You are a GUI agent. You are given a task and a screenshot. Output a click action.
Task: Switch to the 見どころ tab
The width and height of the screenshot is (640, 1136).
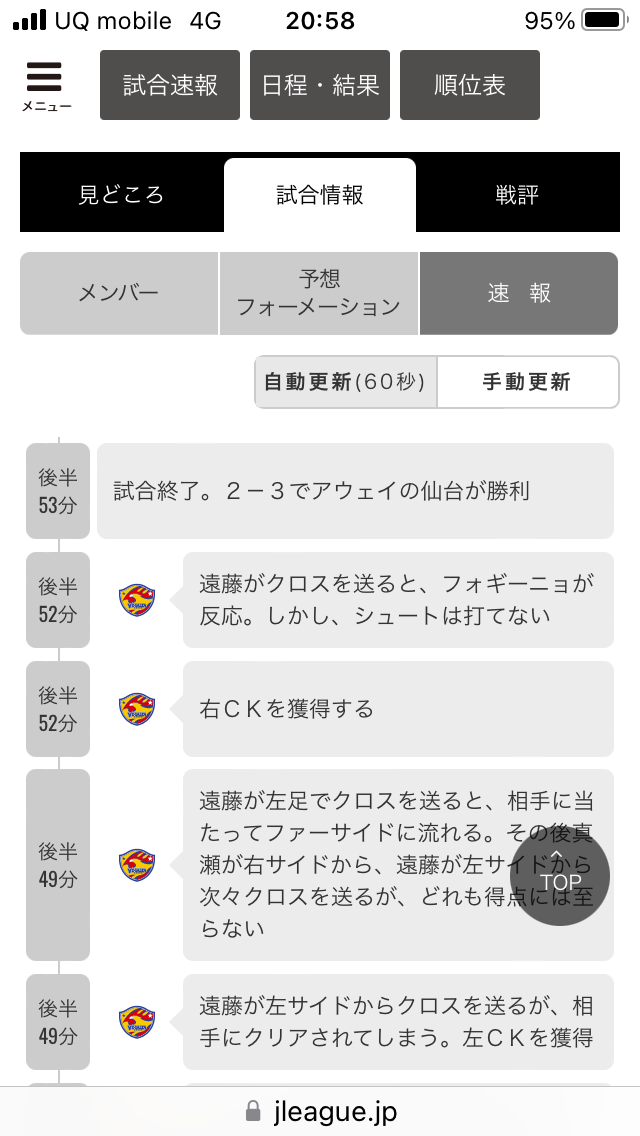click(x=121, y=194)
